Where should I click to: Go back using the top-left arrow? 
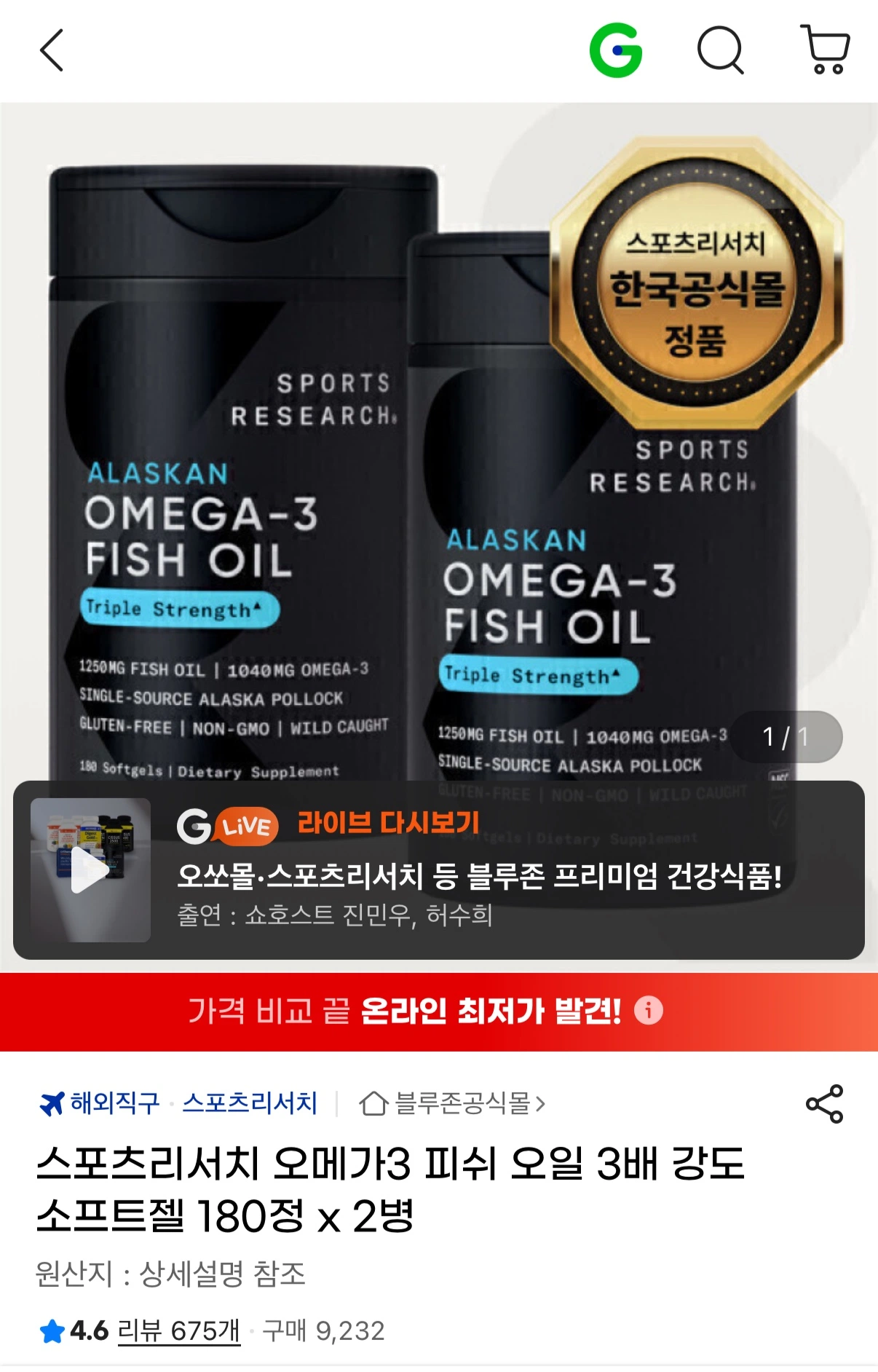click(x=52, y=51)
